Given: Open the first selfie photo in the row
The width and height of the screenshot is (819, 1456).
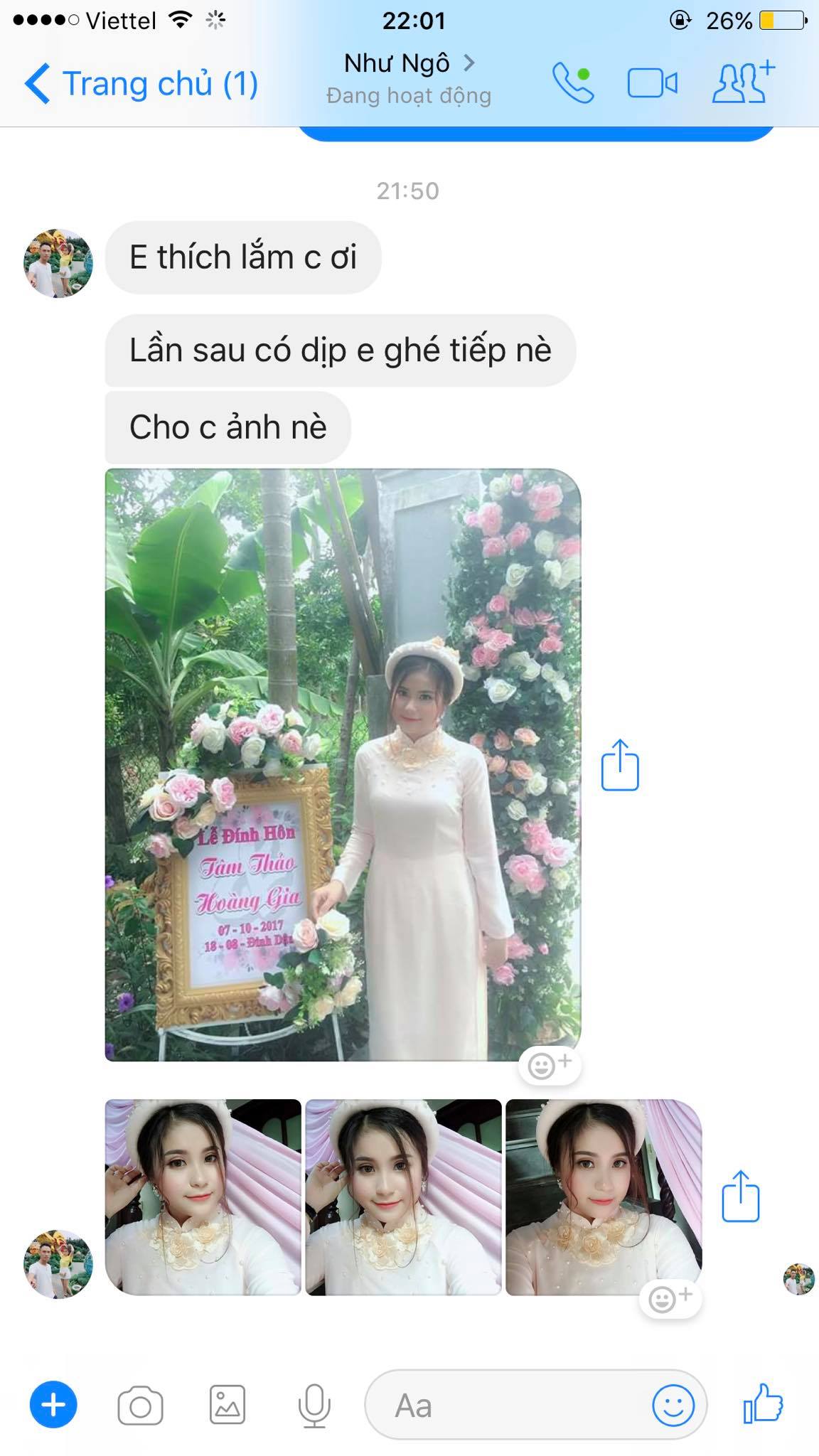Looking at the screenshot, I should (203, 1197).
